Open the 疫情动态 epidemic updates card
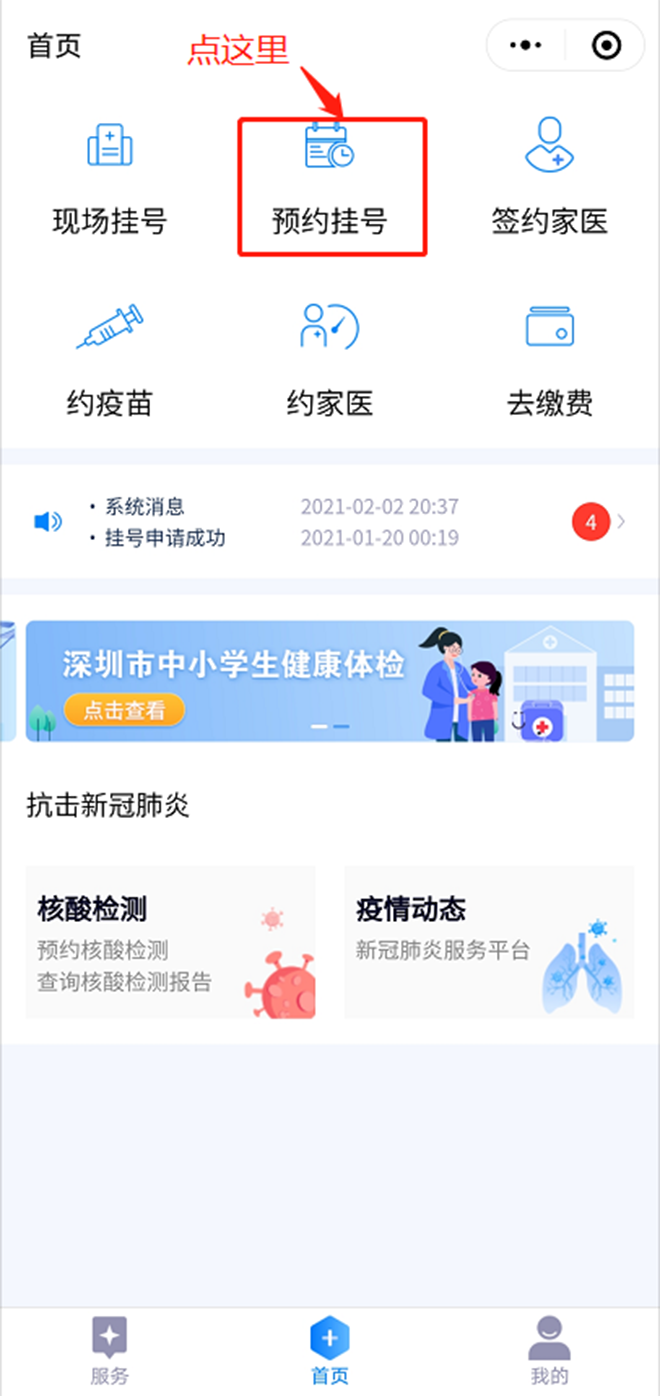This screenshot has height=1396, width=660. click(489, 942)
